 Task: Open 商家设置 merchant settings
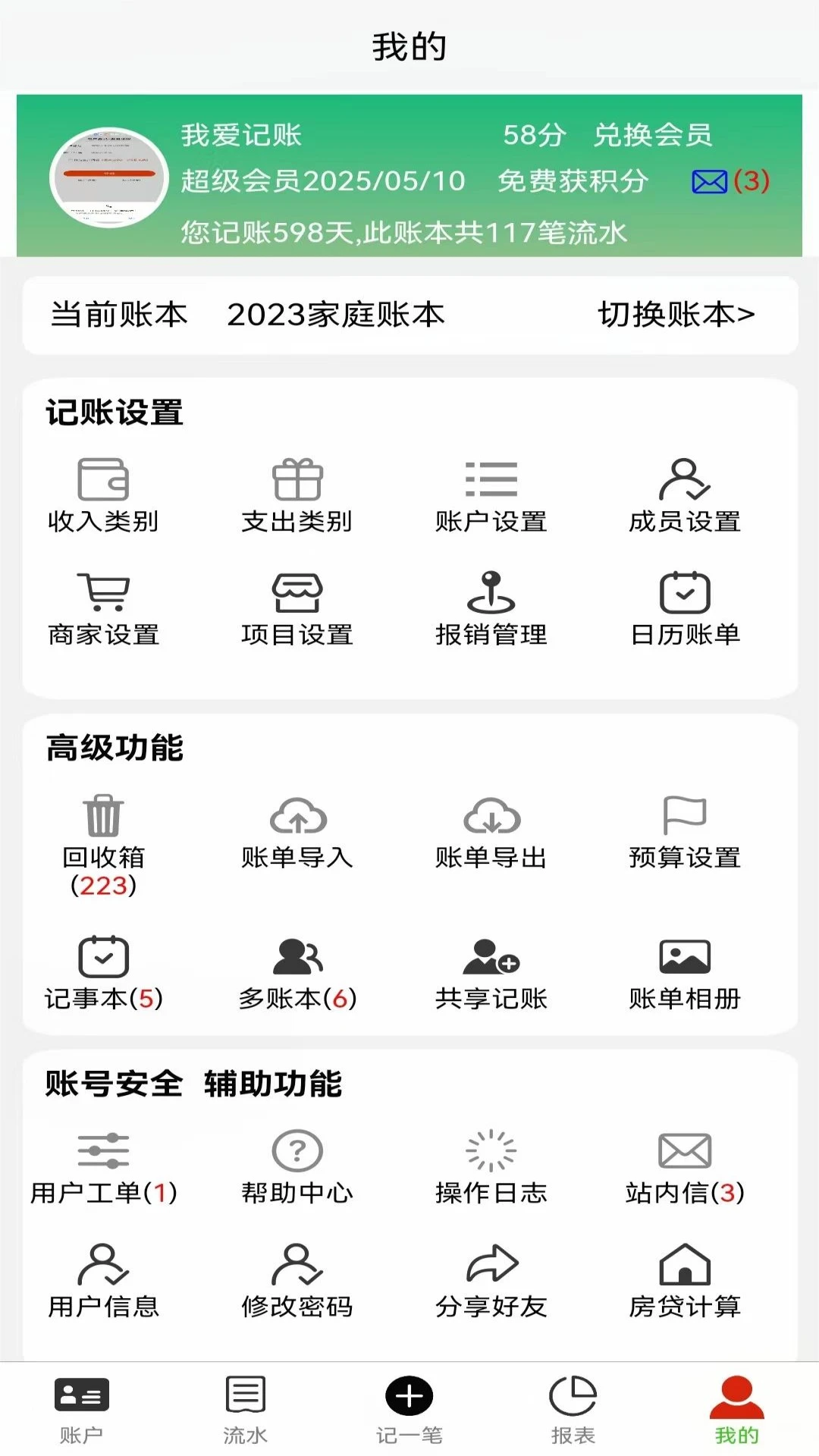(104, 607)
